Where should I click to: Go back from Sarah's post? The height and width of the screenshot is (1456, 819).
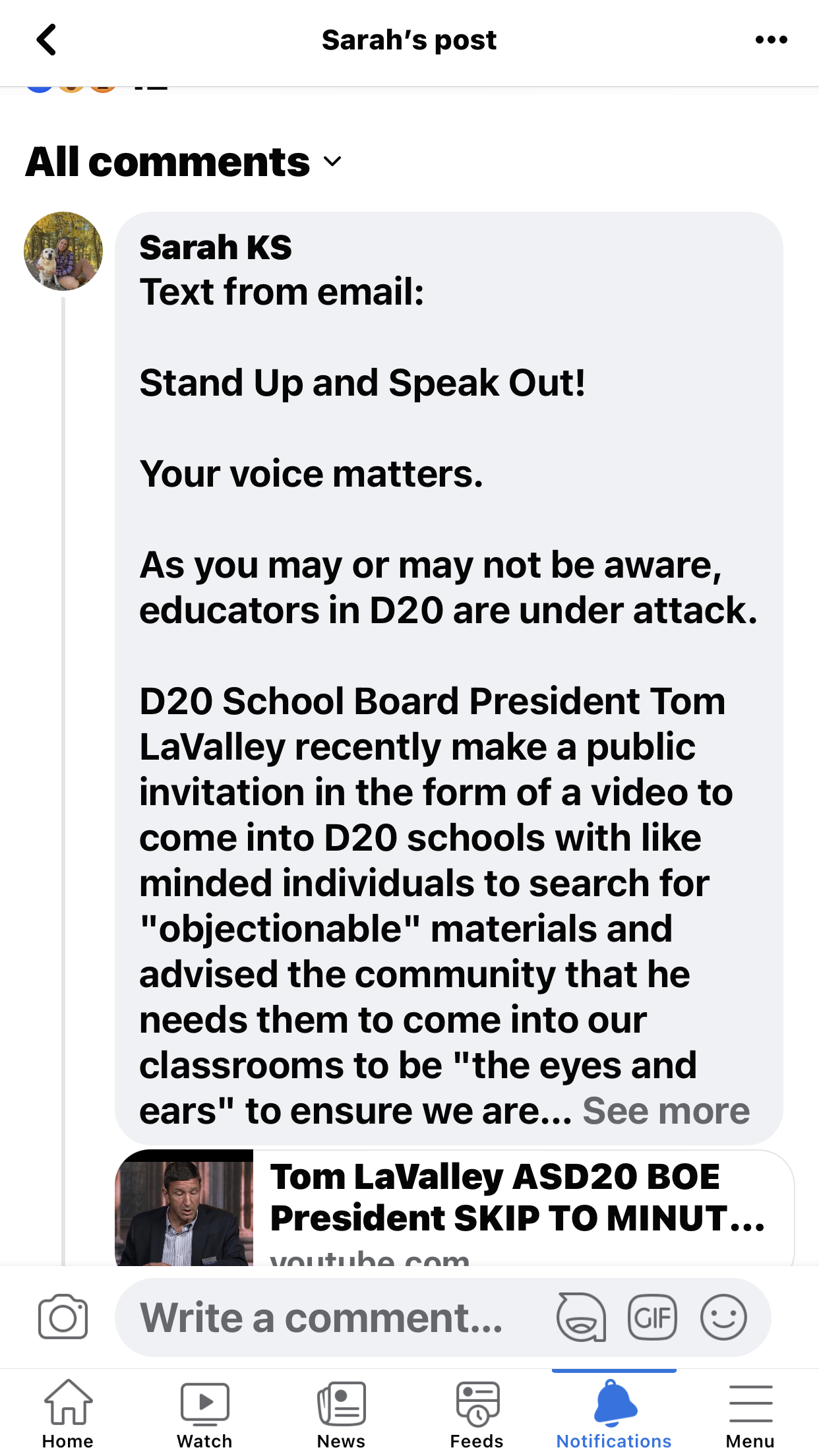(46, 40)
